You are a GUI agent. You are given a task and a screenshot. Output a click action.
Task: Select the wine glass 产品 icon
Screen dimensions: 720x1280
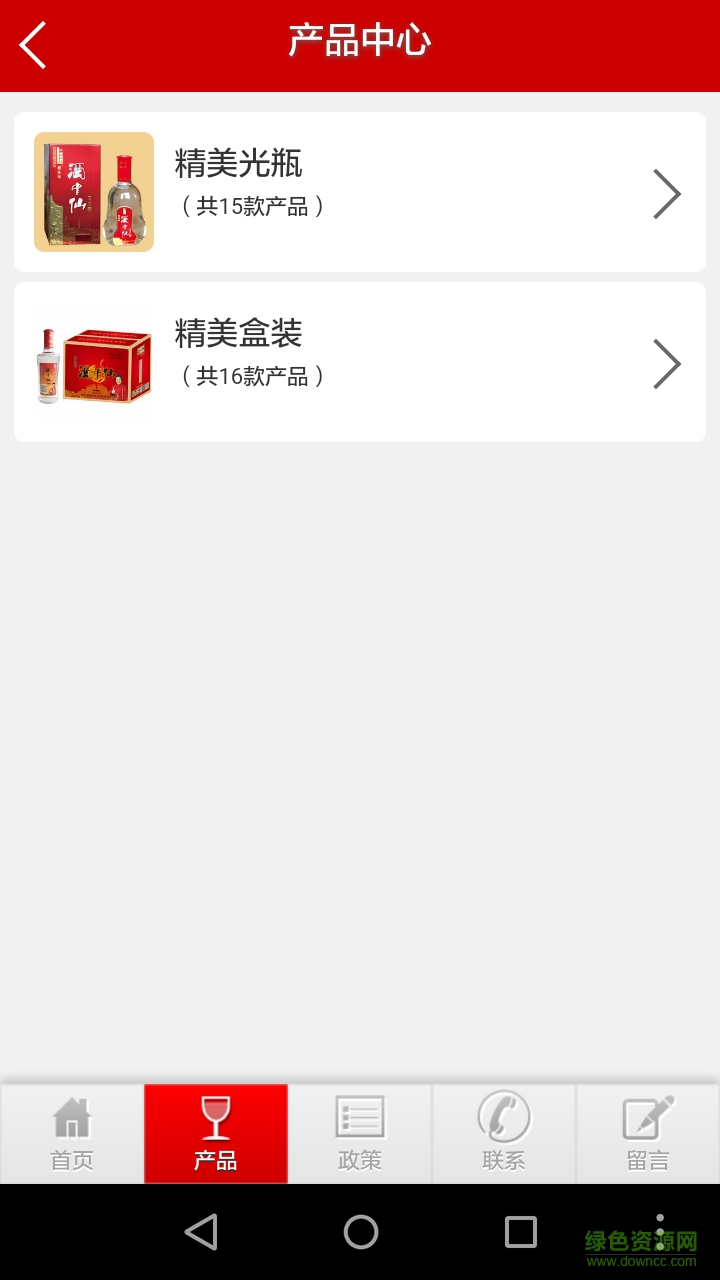coord(215,1133)
